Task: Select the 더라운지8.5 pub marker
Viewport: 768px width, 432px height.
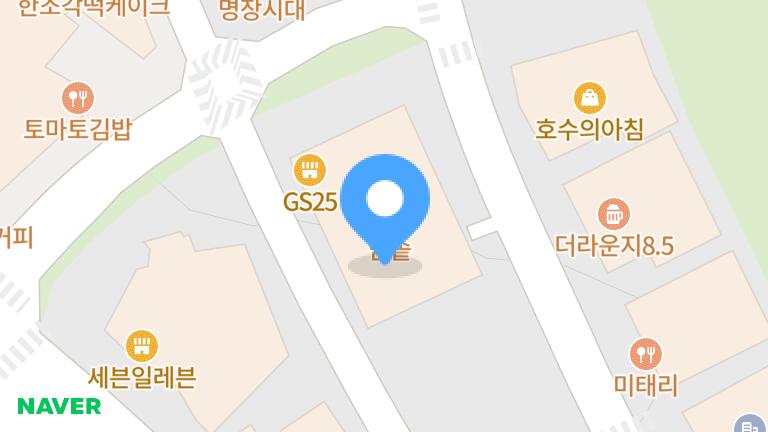Action: pyautogui.click(x=613, y=214)
